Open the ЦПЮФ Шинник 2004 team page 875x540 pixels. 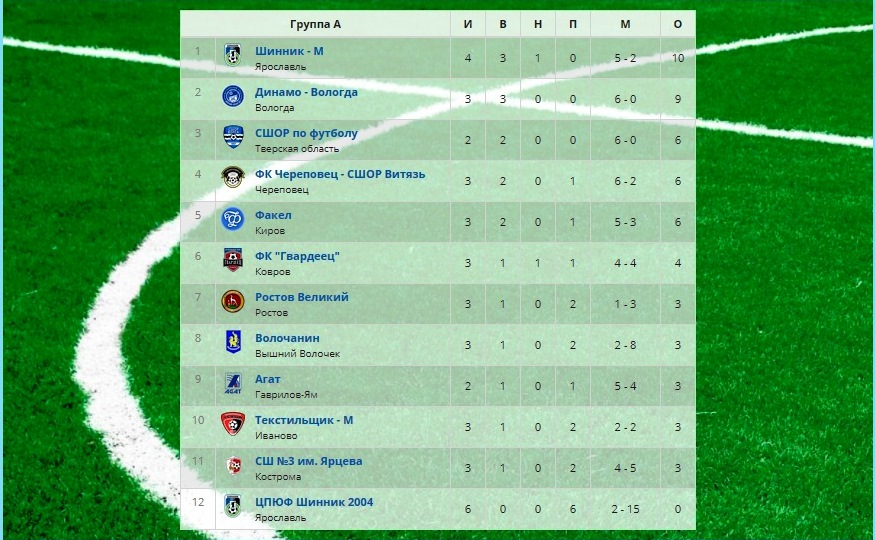click(314, 502)
